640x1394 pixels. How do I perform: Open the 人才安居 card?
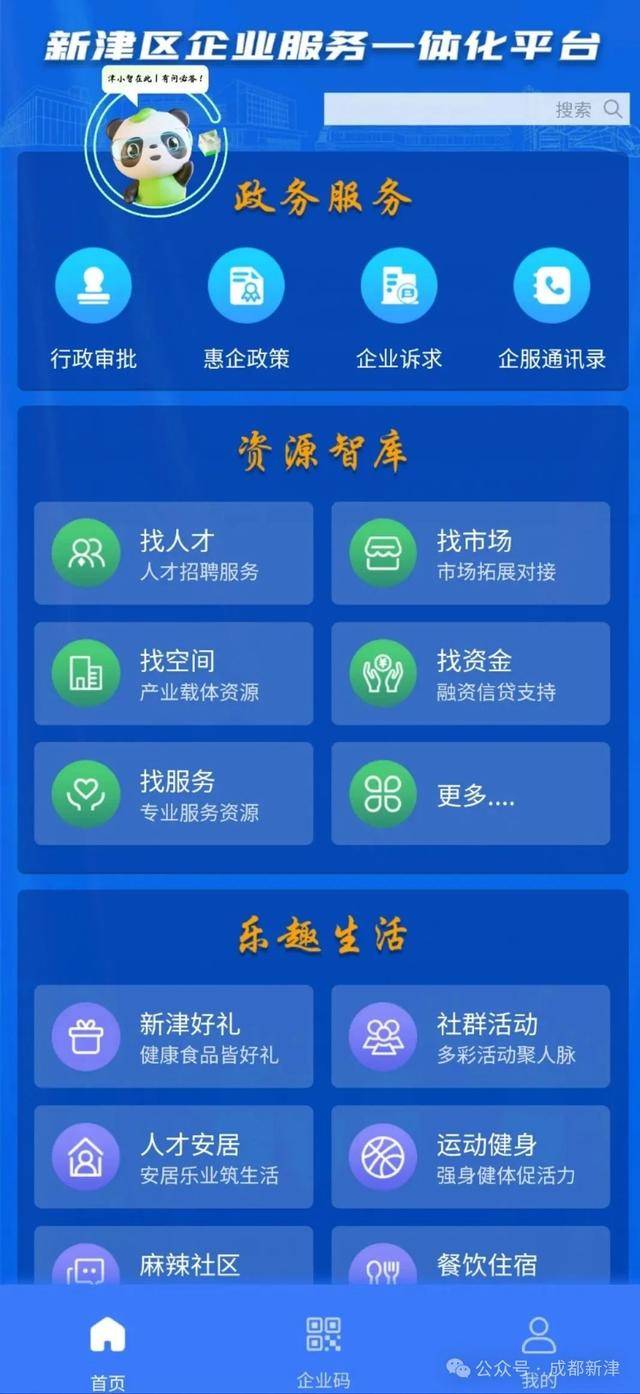pyautogui.click(x=174, y=1156)
